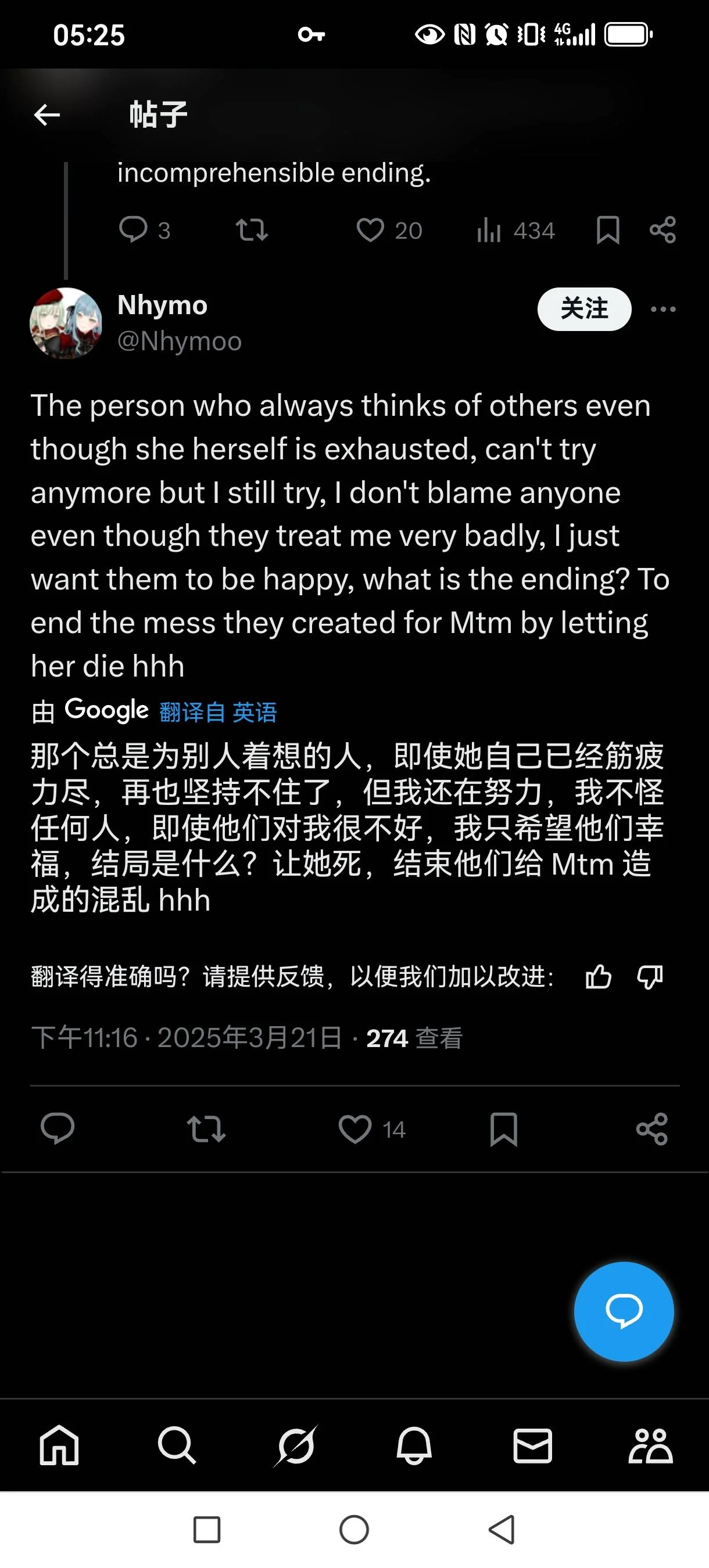Go back using the top arrow
The height and width of the screenshot is (1568, 709).
tap(47, 114)
